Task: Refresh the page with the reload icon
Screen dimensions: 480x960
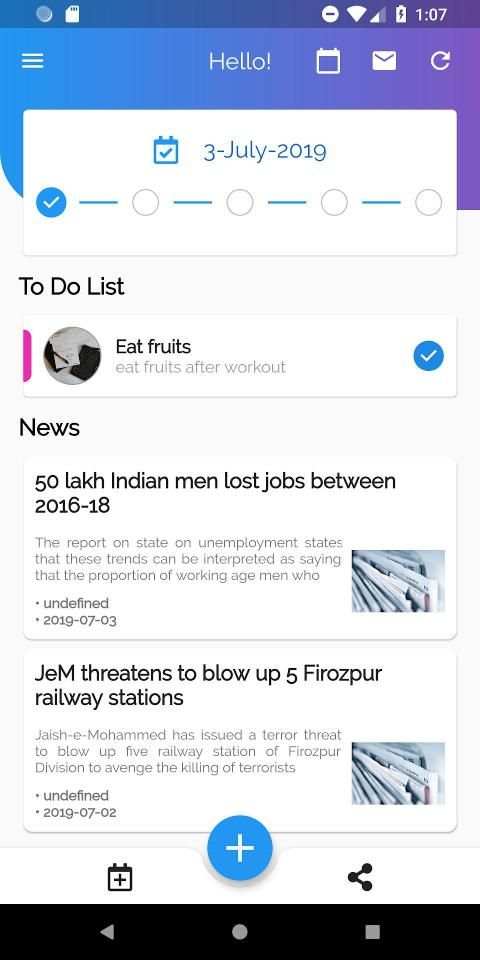Action: (440, 61)
